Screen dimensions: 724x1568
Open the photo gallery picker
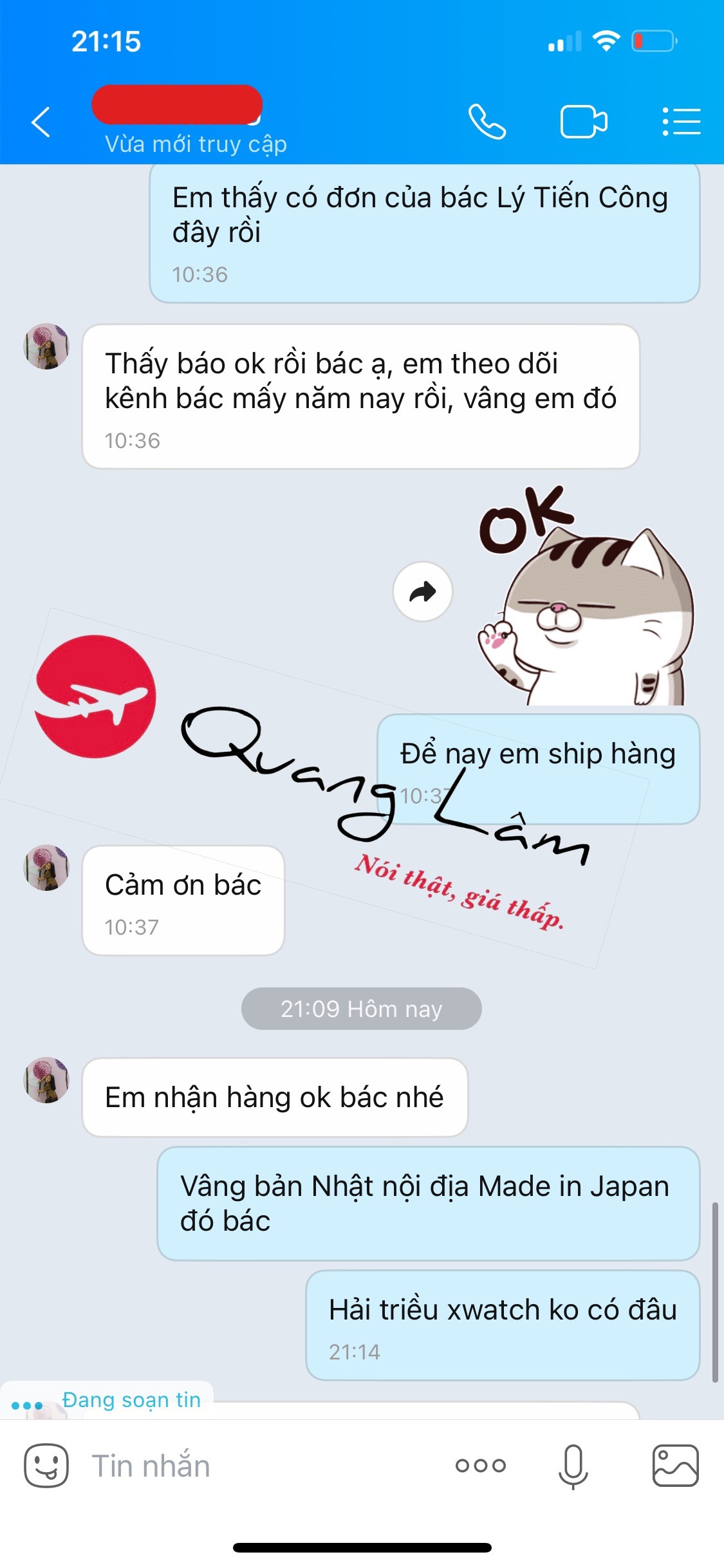tap(675, 1466)
